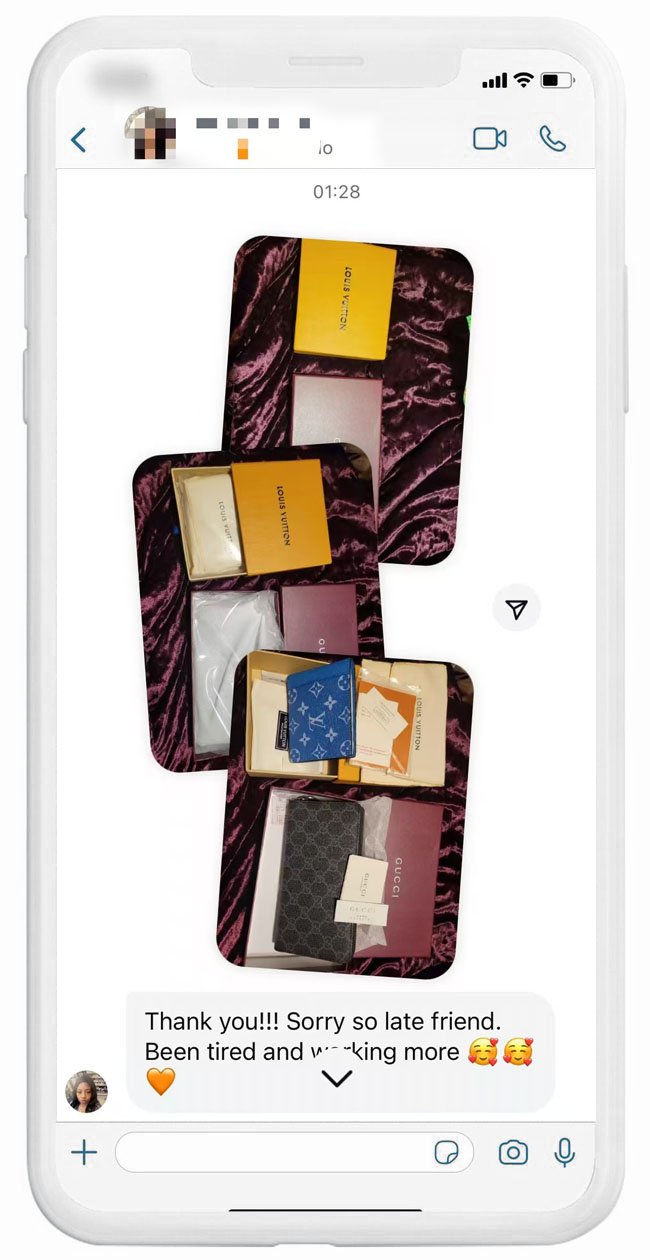Open the camera to take a photo
The height and width of the screenshot is (1260, 650).
click(x=513, y=1153)
